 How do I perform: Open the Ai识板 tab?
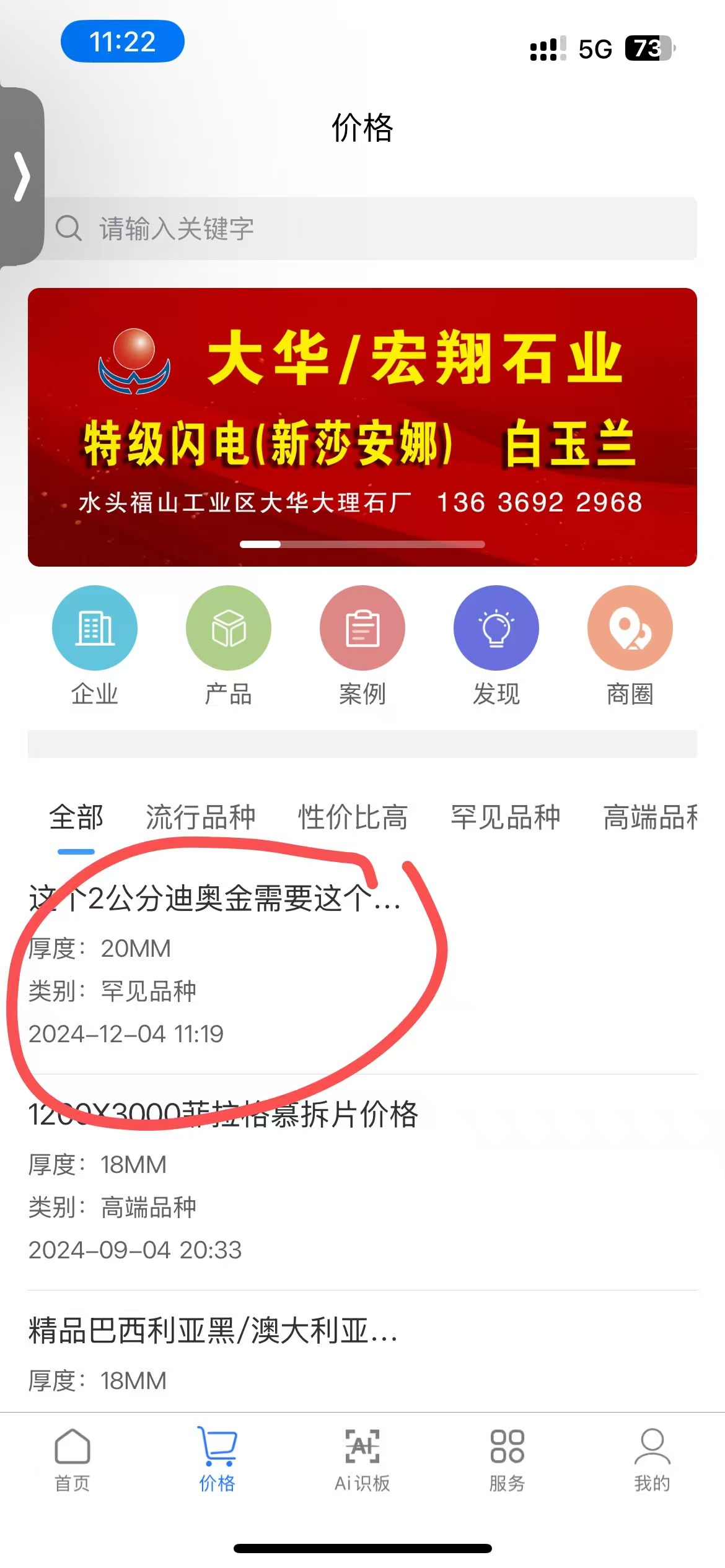pos(362,1460)
